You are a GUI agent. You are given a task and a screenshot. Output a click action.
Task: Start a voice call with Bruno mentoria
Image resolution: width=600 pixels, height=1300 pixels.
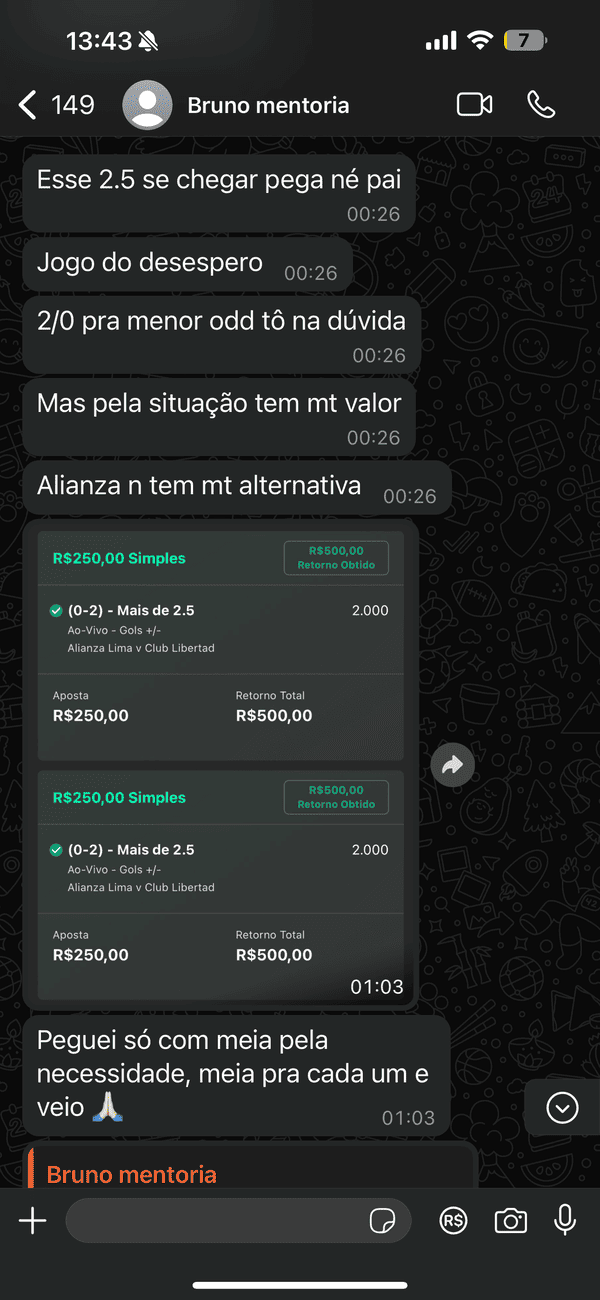[x=541, y=104]
